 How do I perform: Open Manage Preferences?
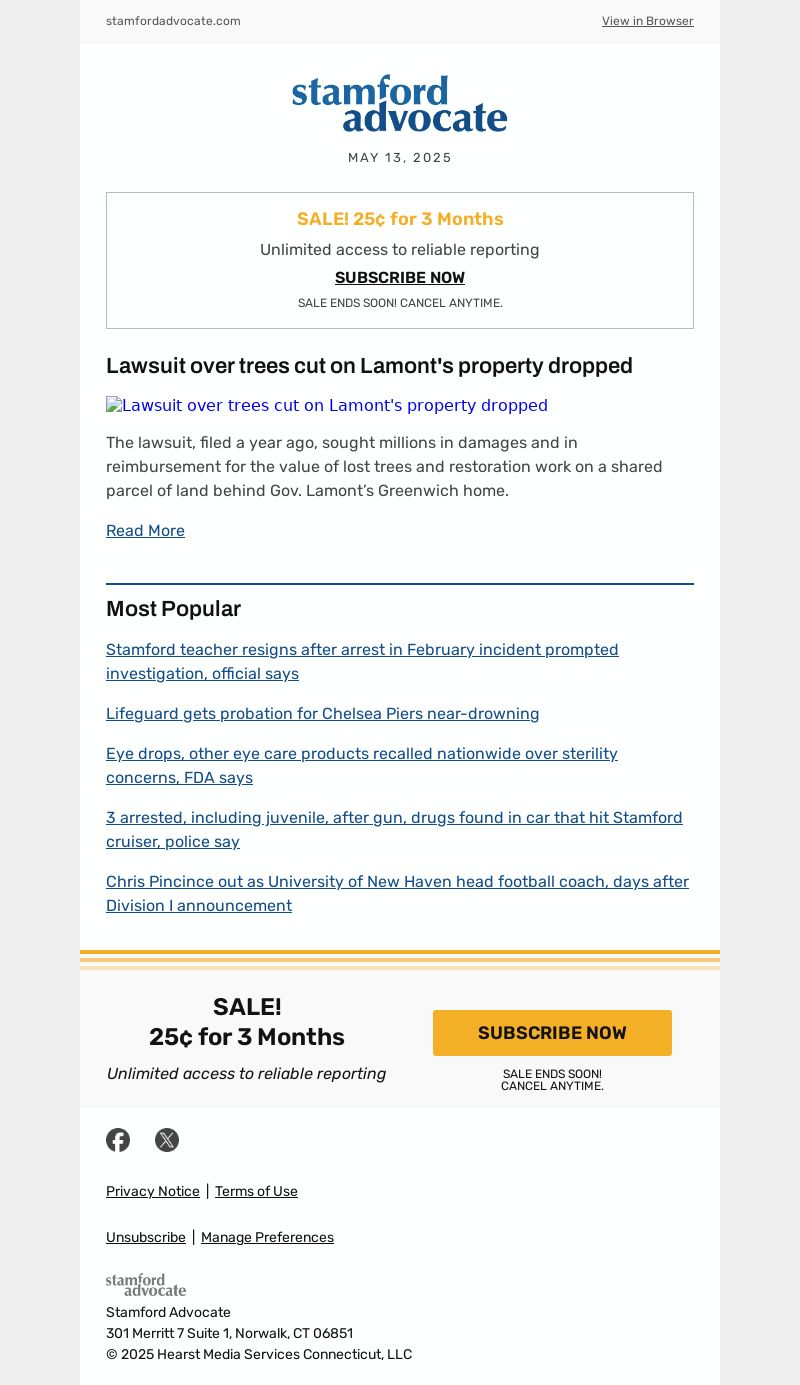click(267, 1238)
